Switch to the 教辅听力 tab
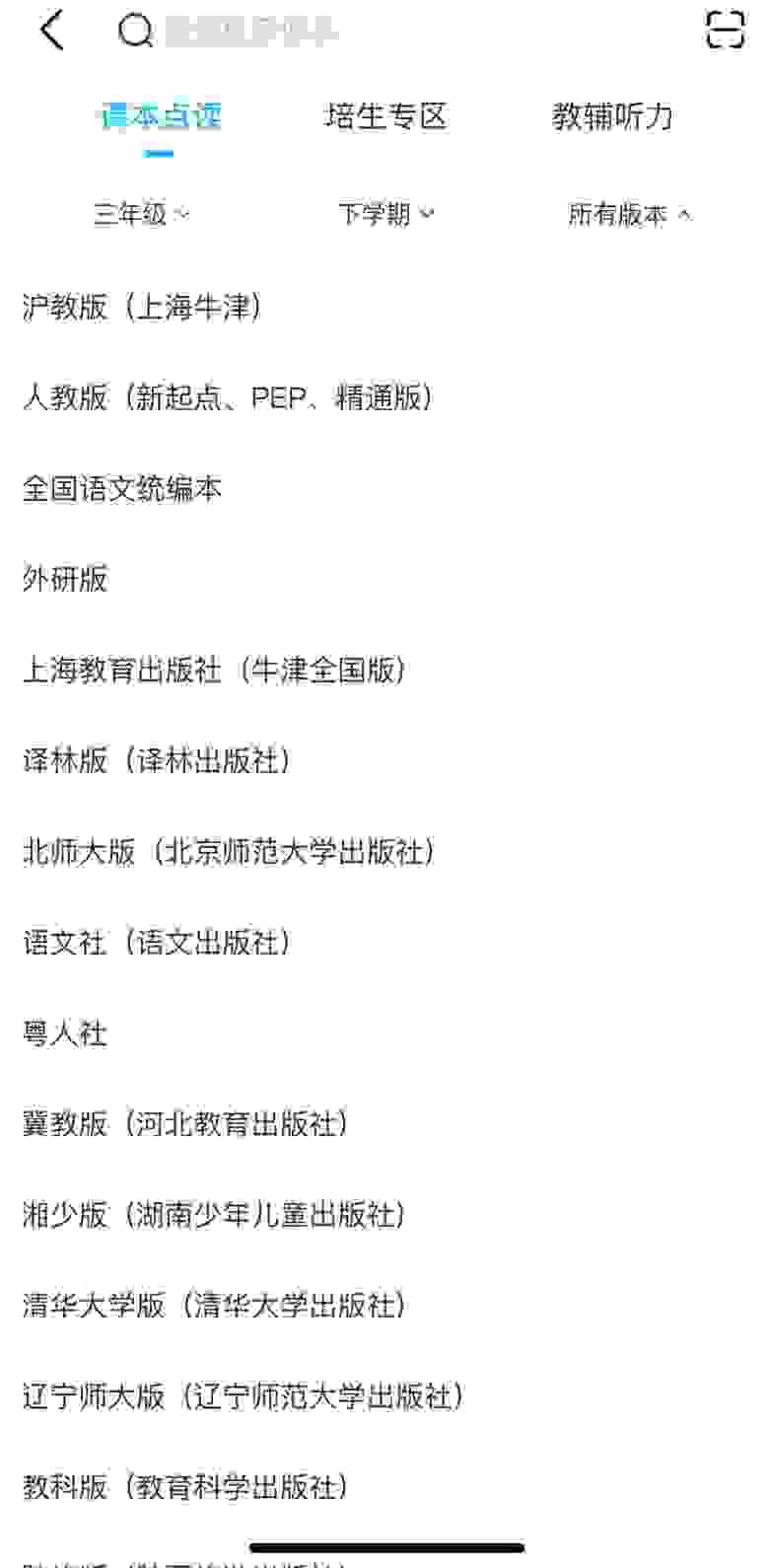Image resolution: width=764 pixels, height=1568 pixels. [x=612, y=116]
